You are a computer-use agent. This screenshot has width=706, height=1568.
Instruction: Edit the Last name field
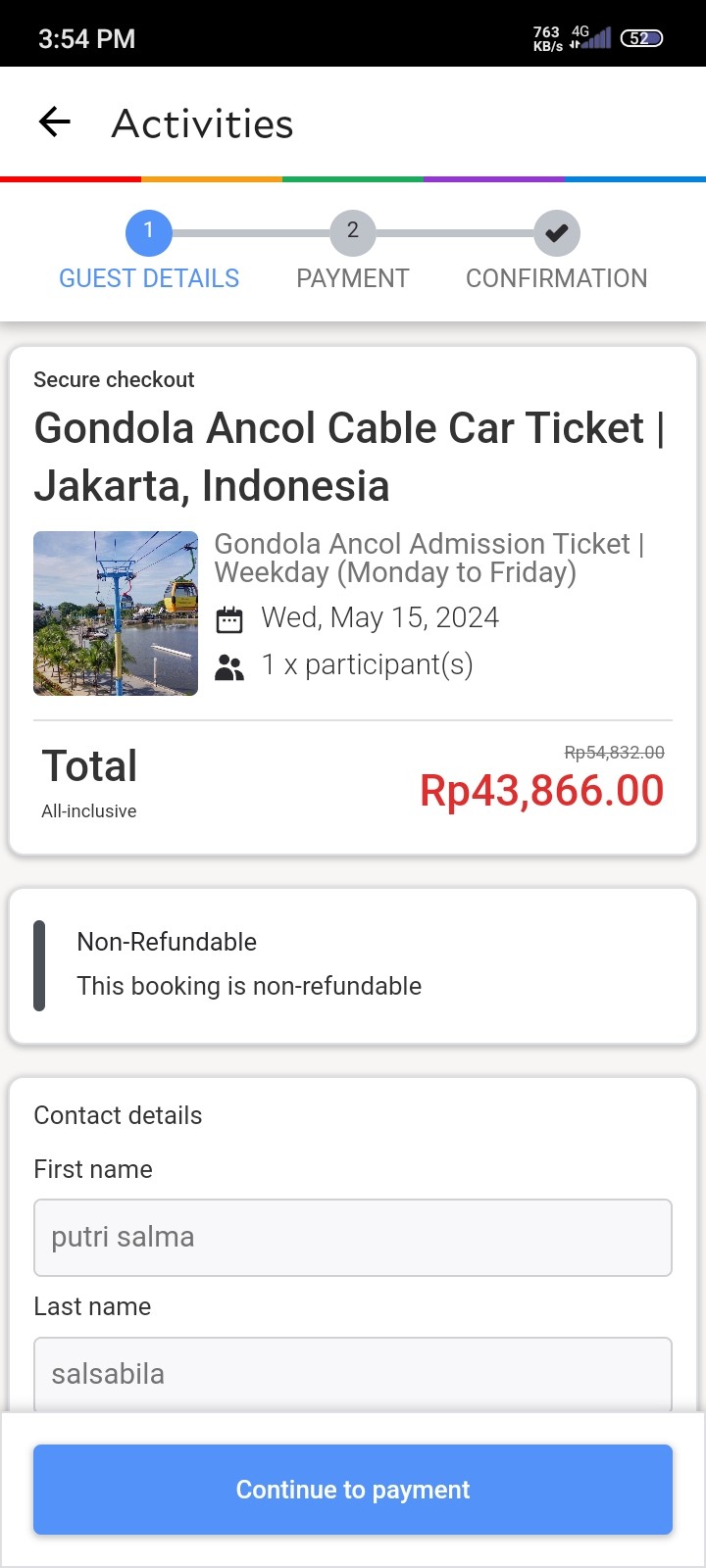[x=353, y=1374]
